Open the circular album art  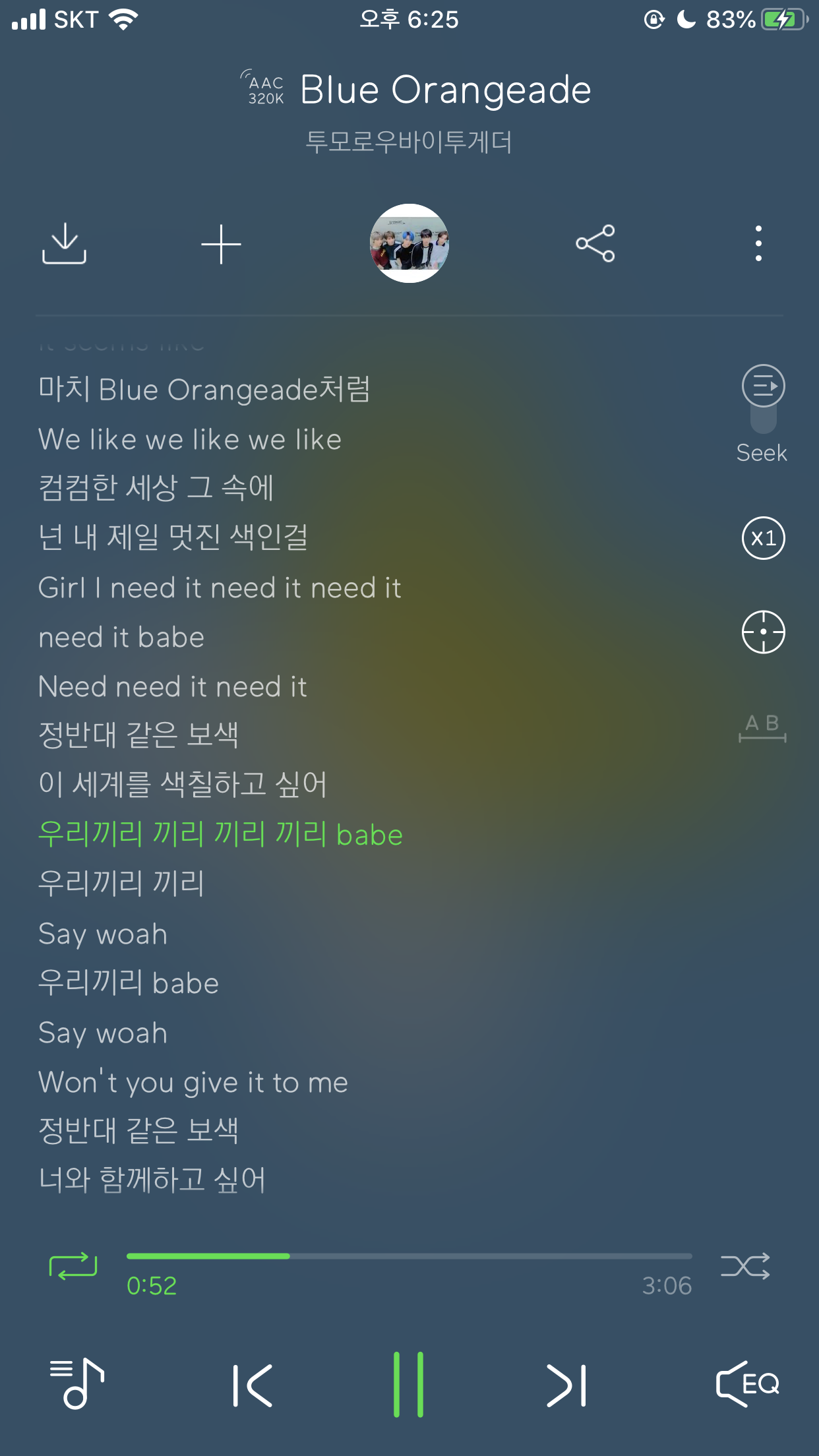tap(409, 243)
